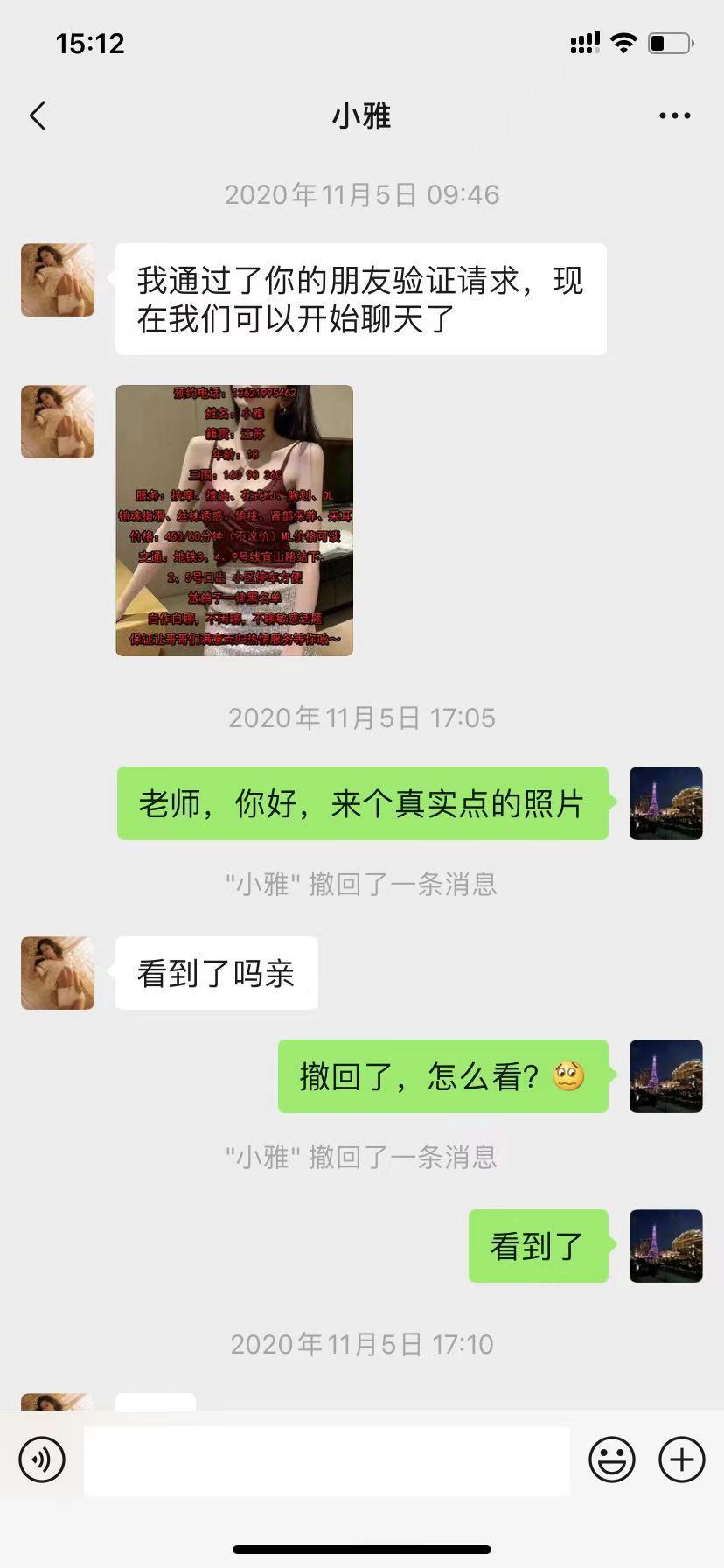Open the plus attachments menu

681,1459
